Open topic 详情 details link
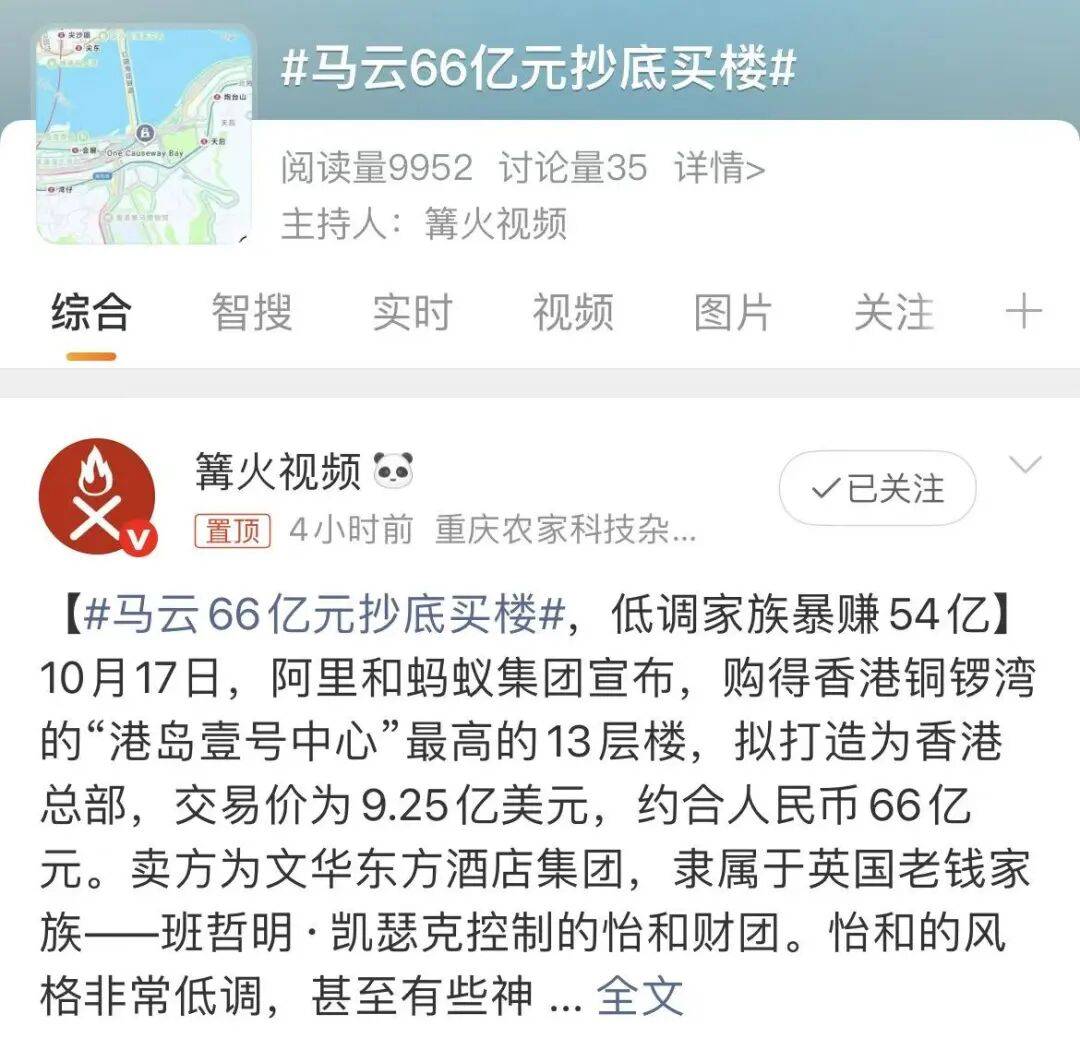 [720, 168]
